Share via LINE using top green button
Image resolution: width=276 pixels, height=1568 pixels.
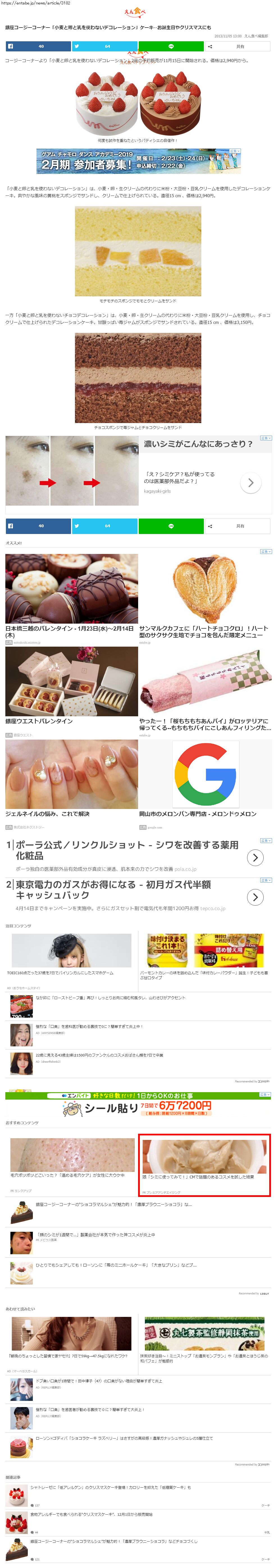(171, 46)
